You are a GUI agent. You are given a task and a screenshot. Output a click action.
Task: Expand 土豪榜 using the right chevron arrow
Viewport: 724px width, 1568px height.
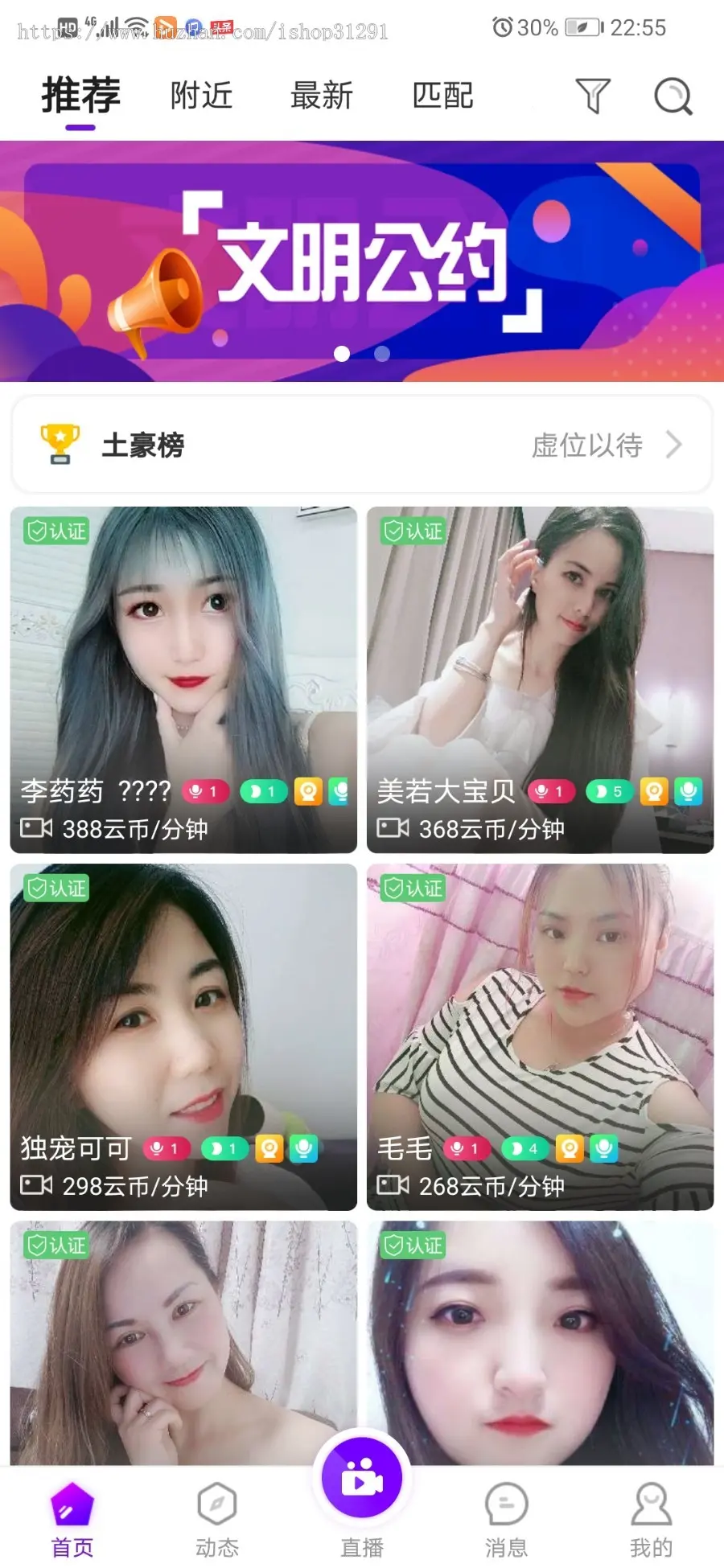tap(674, 443)
